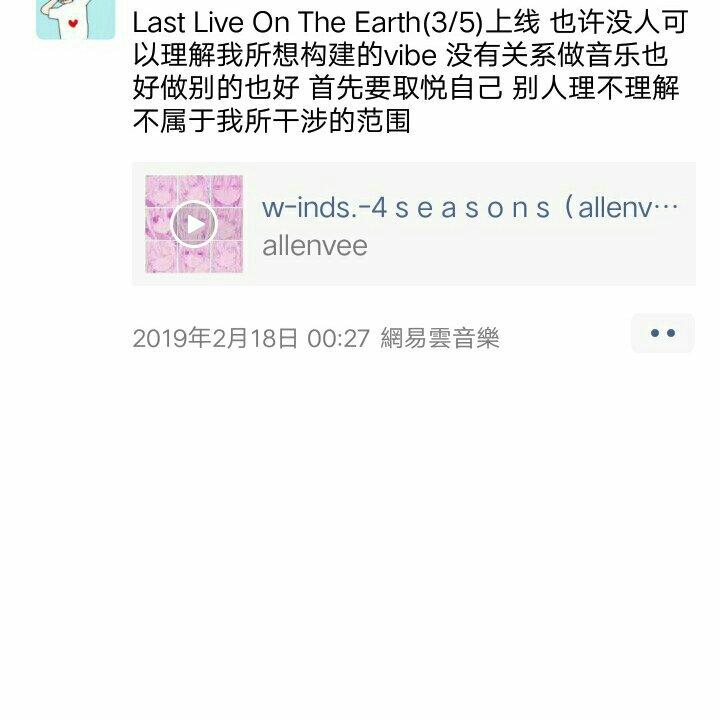Play the w-inds. 4 seasons track
Image resolution: width=720 pixels, height=720 pixels.
pyautogui.click(x=193, y=224)
